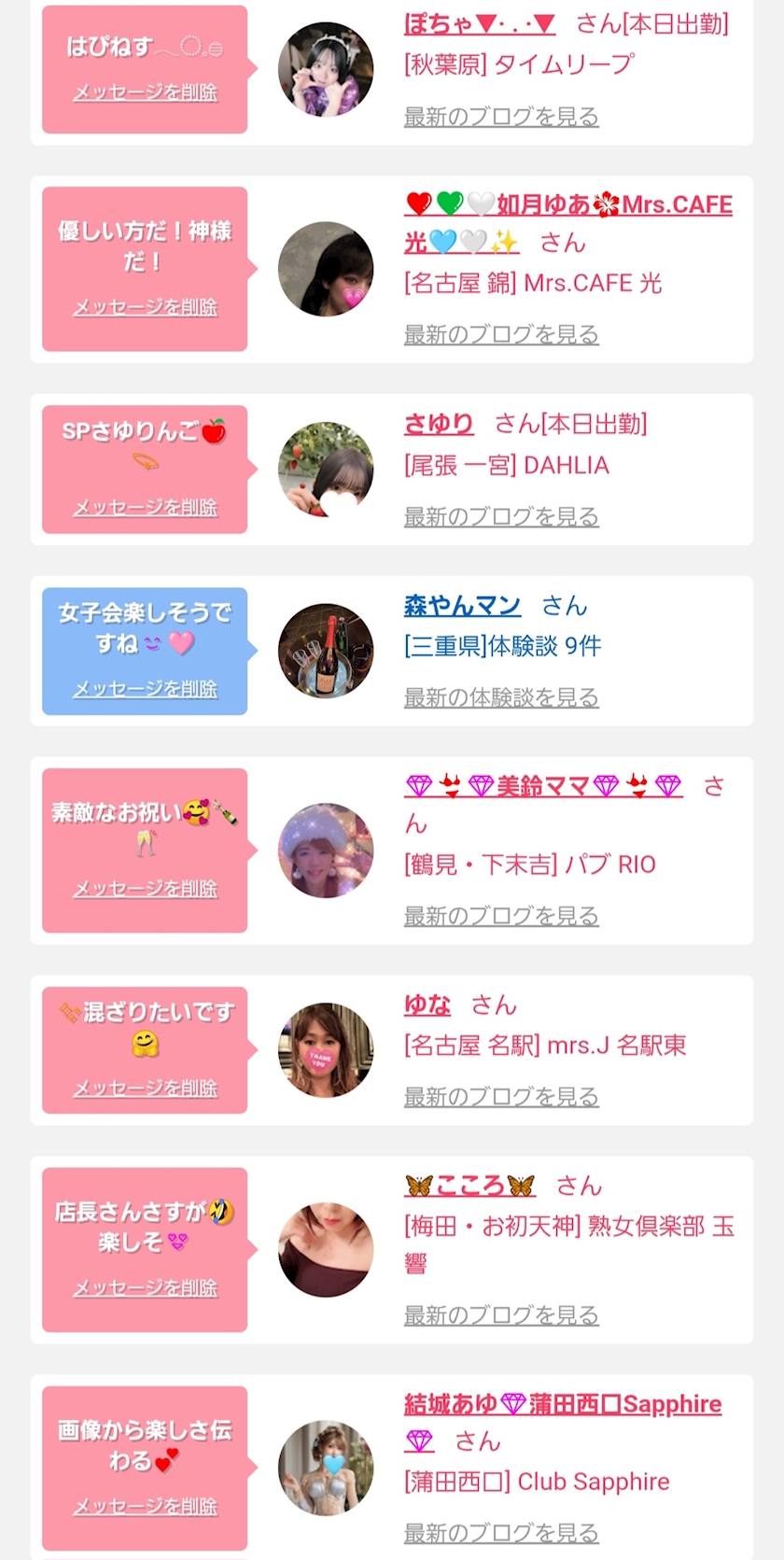
Task: View latest blog of Club Sapphire's 結城あゆ
Action: (x=500, y=1533)
